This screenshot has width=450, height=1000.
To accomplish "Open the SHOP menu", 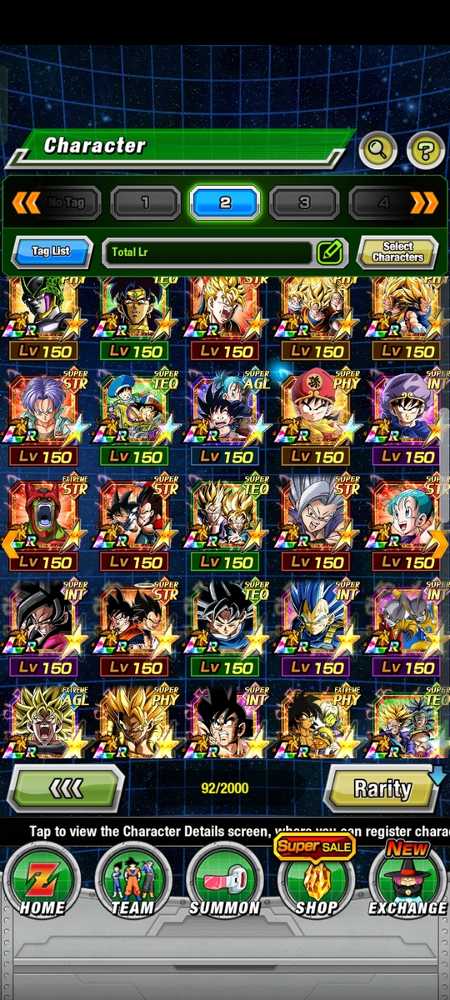I will click(x=316, y=881).
